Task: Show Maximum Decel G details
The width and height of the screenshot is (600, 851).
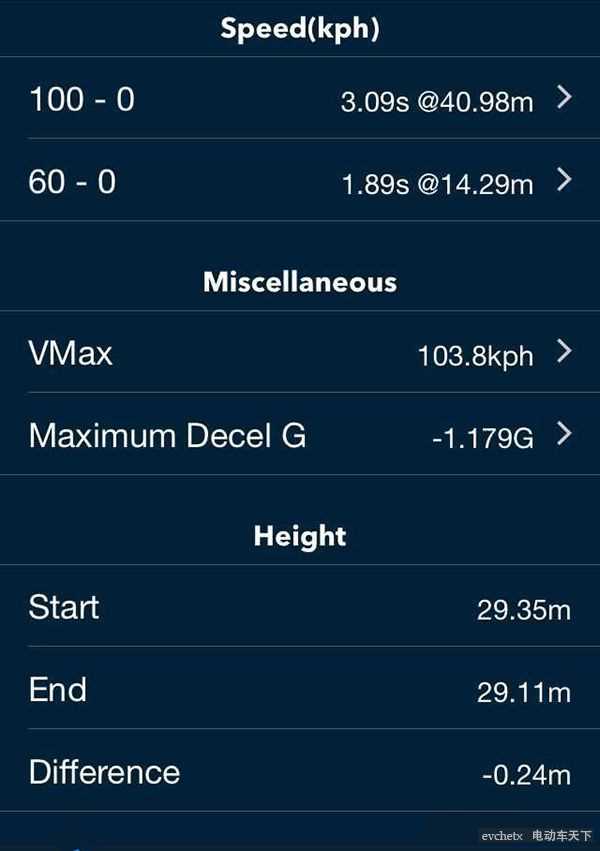Action: click(300, 435)
